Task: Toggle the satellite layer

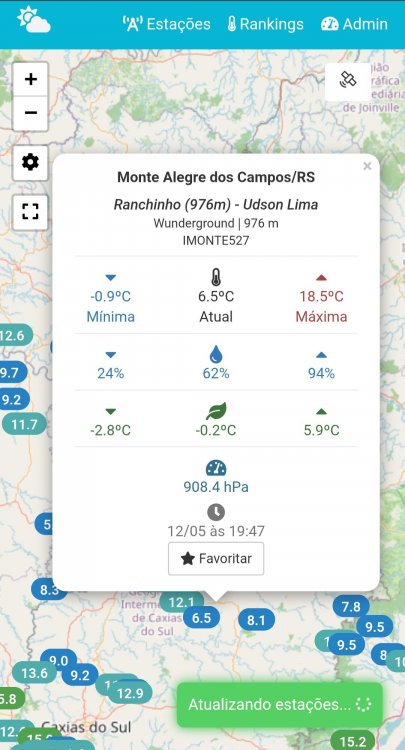Action: coord(348,80)
